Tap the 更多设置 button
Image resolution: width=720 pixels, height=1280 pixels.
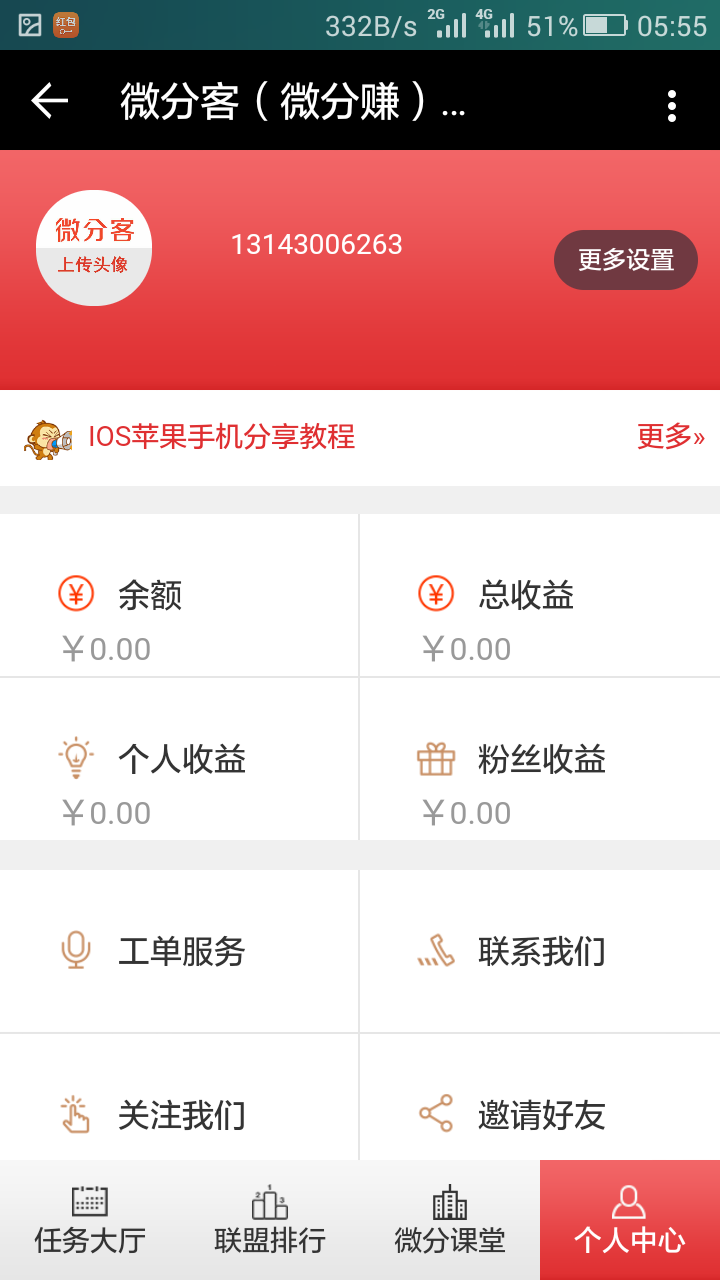[x=626, y=259]
